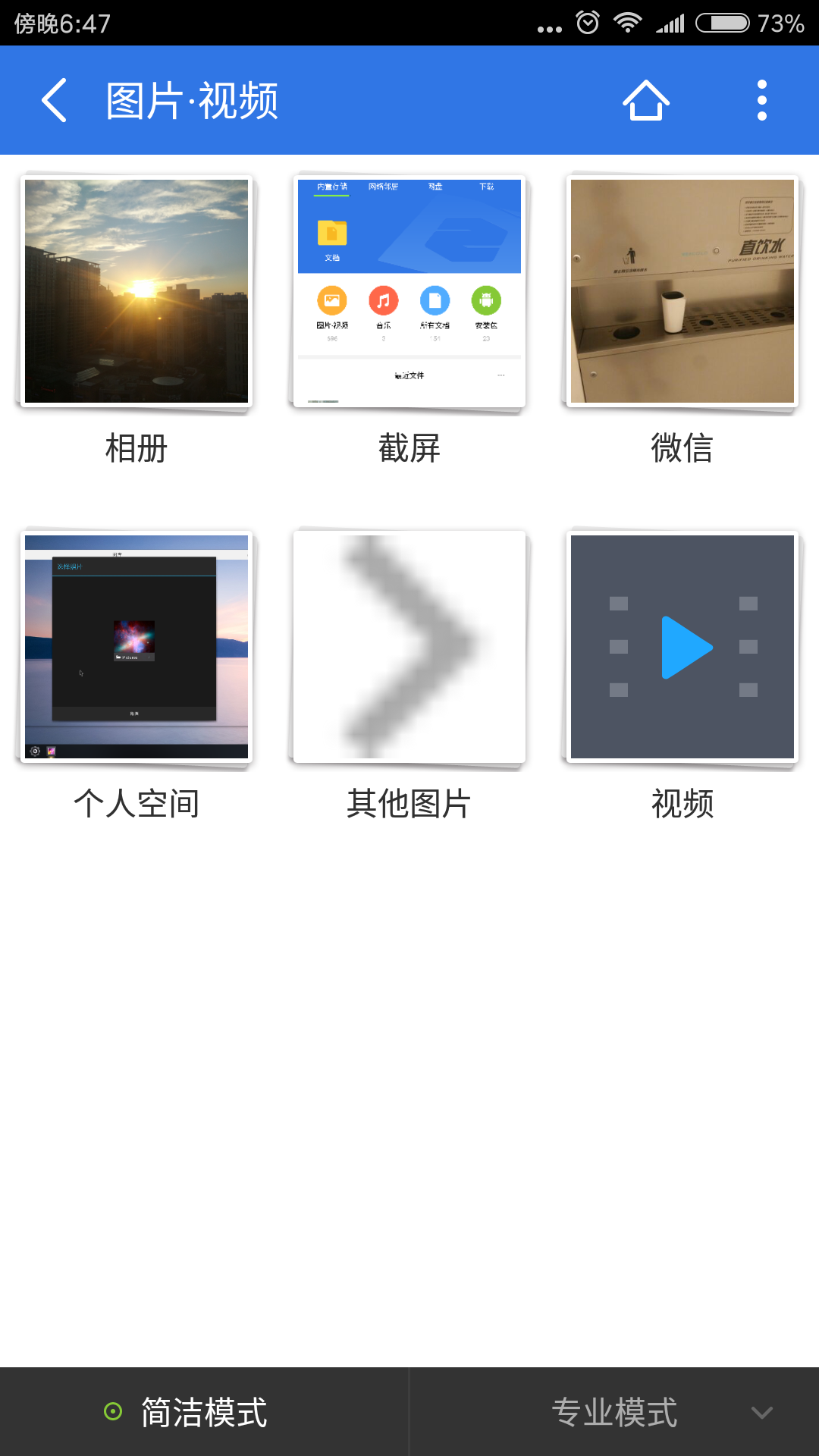
Task: Tap the back arrow in the title bar
Action: [53, 99]
